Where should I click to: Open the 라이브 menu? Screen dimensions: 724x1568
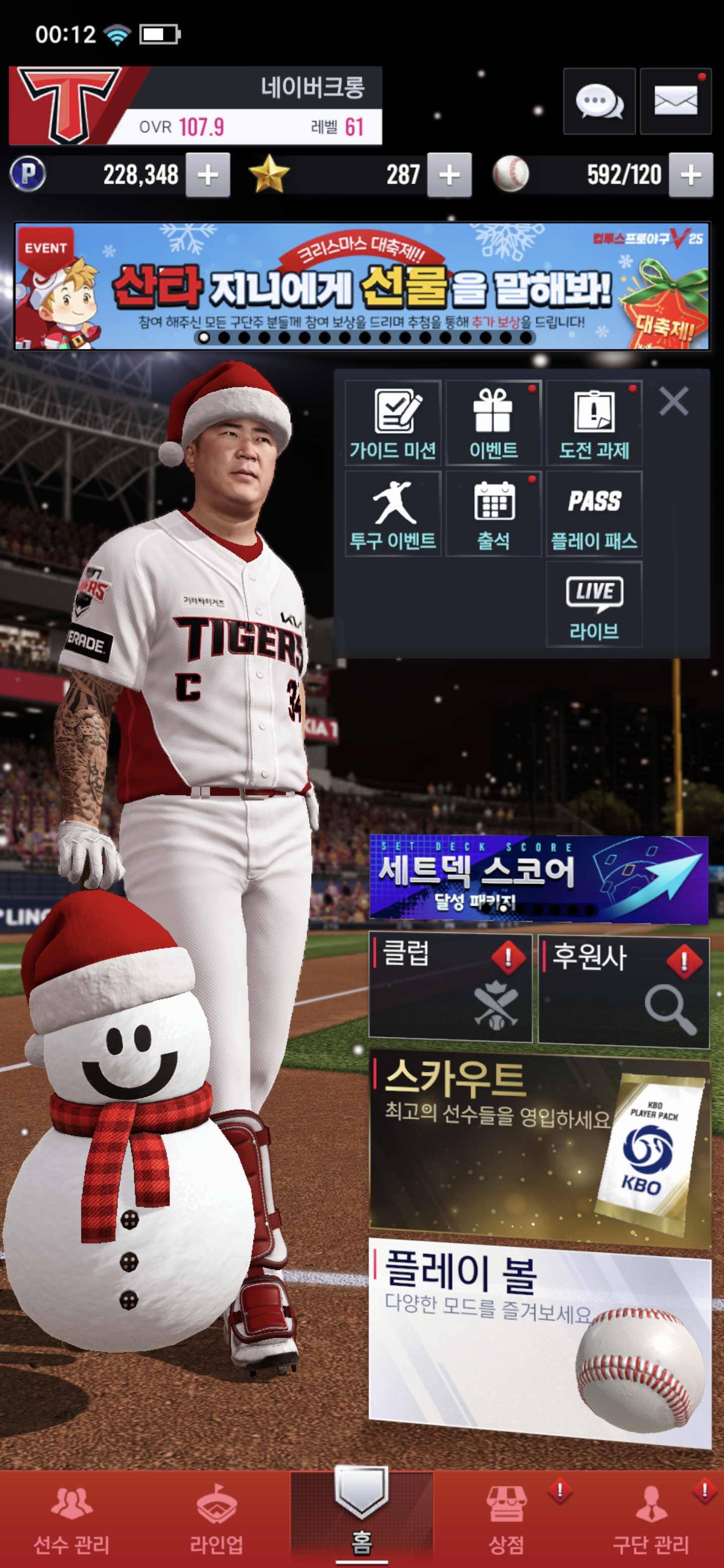594,604
